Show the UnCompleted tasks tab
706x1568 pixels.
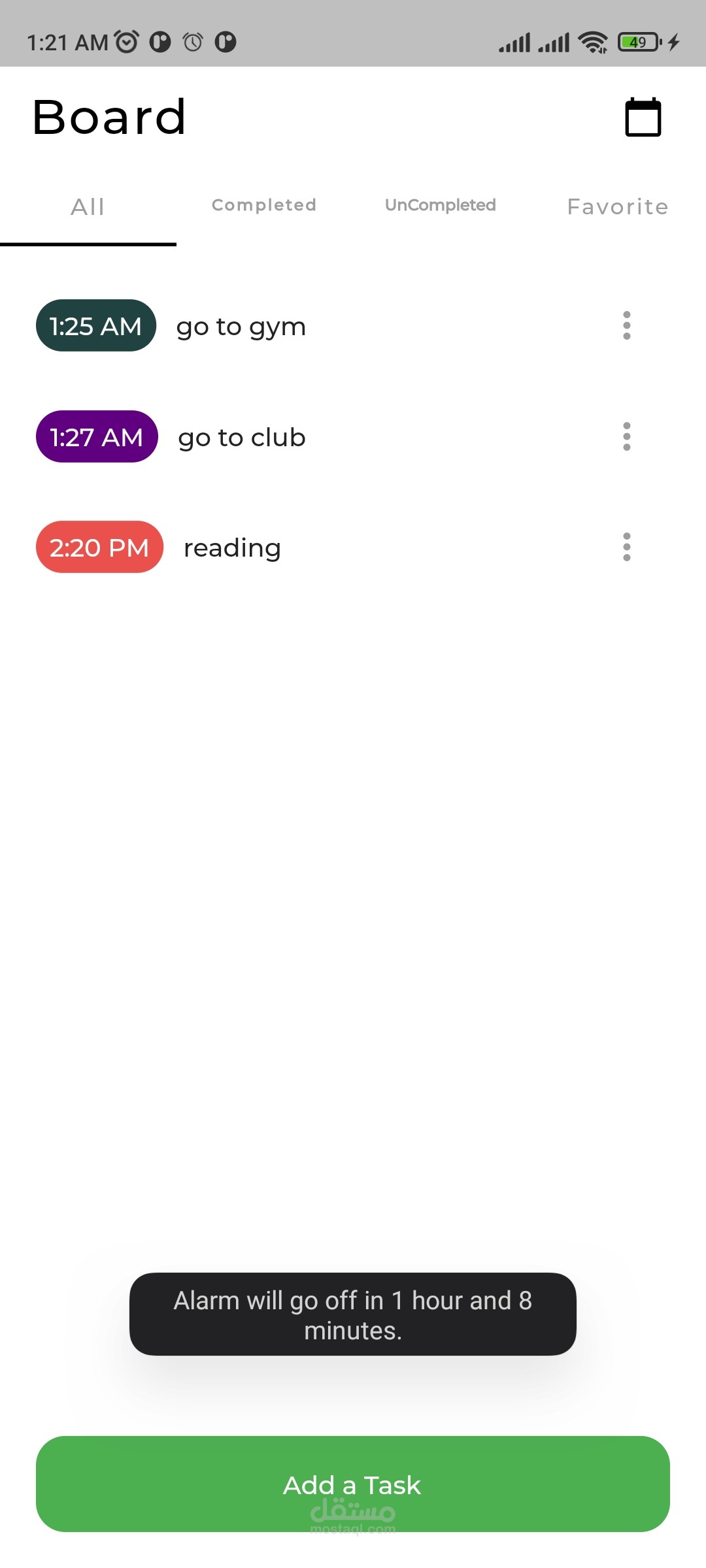click(440, 205)
